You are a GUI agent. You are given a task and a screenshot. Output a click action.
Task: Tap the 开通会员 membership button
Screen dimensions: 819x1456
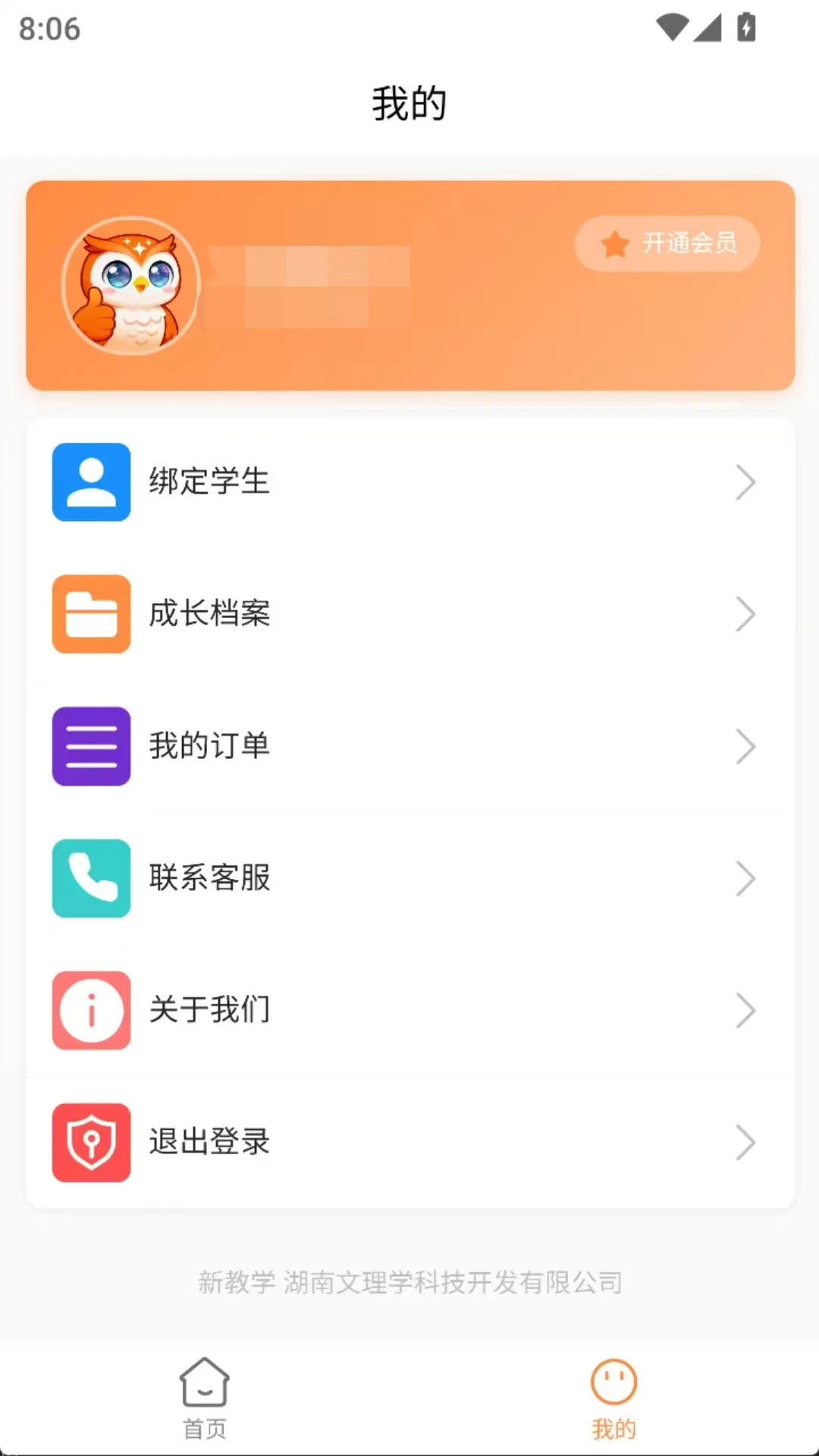tap(667, 243)
